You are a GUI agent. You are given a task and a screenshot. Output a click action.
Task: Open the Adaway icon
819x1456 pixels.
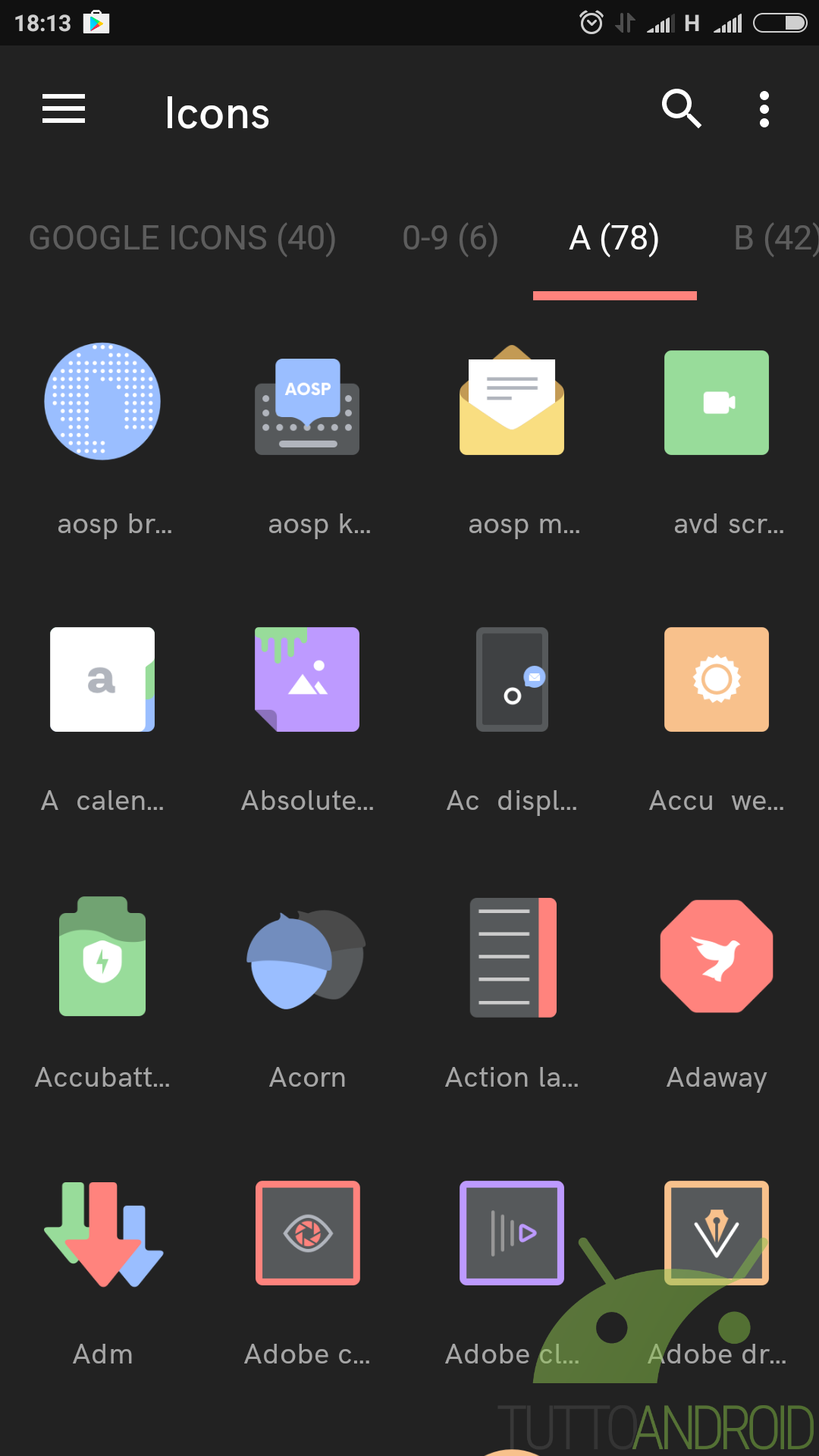point(717,956)
